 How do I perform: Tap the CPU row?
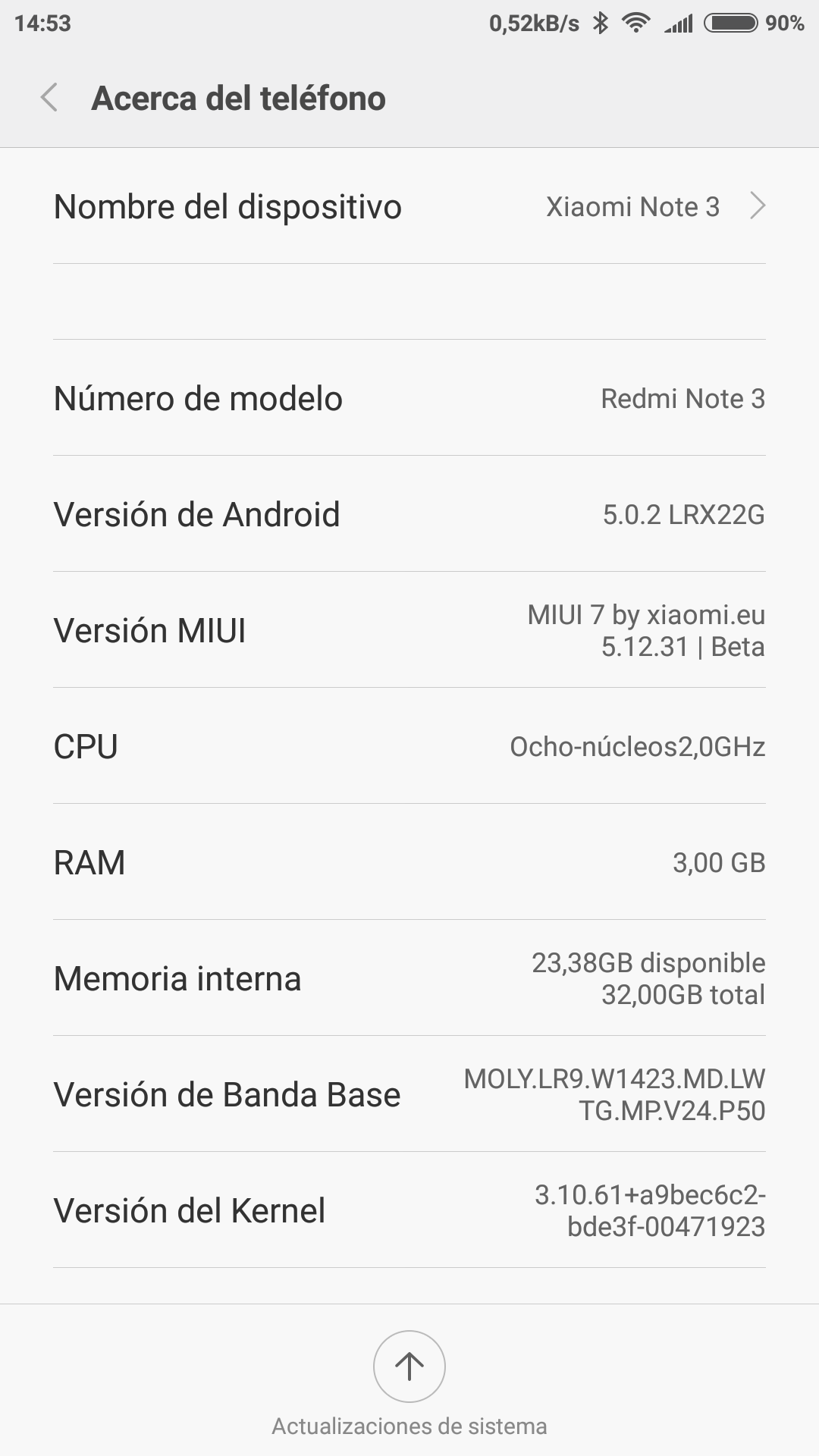pos(409,746)
